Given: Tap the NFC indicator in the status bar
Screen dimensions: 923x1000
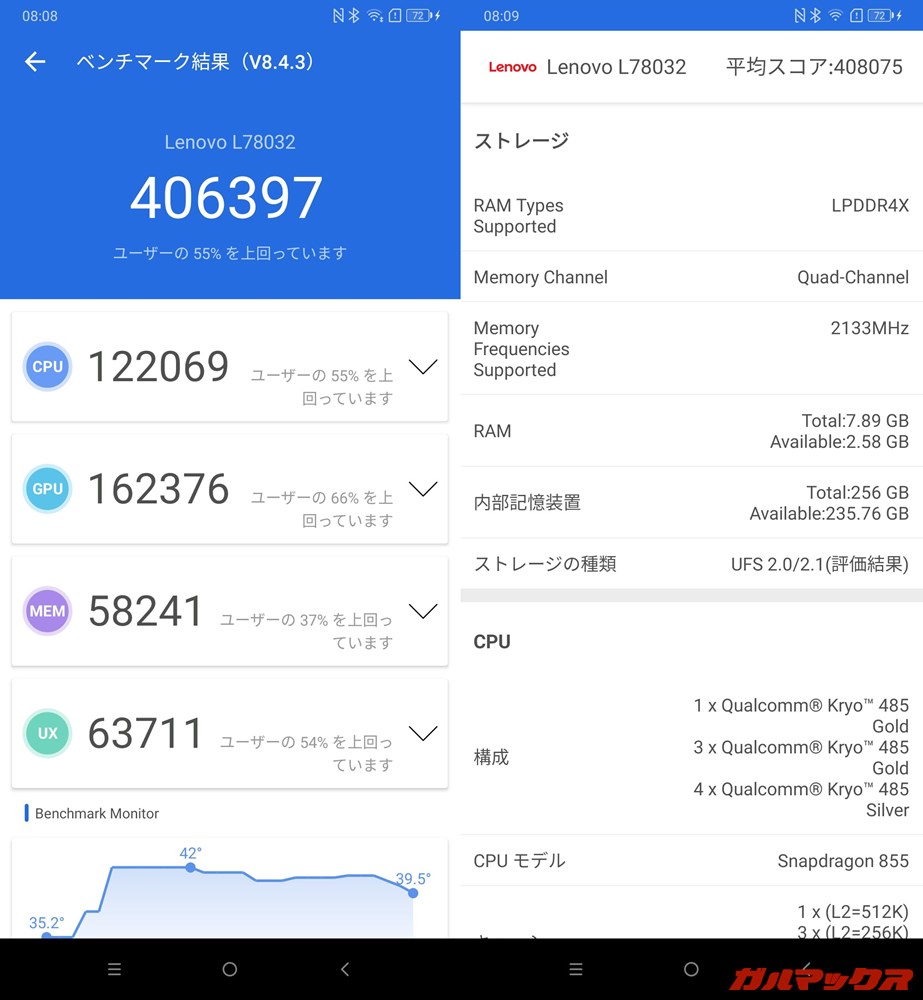Looking at the screenshot, I should pos(339,15).
